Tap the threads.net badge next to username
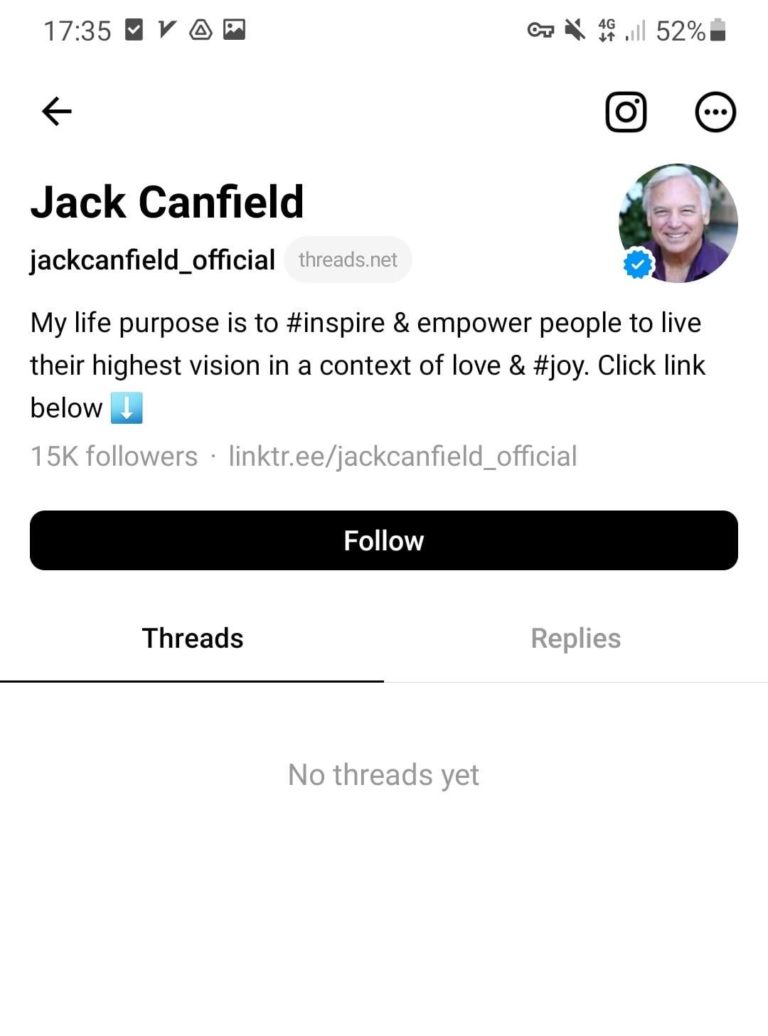This screenshot has width=768, height=1036. [x=348, y=260]
